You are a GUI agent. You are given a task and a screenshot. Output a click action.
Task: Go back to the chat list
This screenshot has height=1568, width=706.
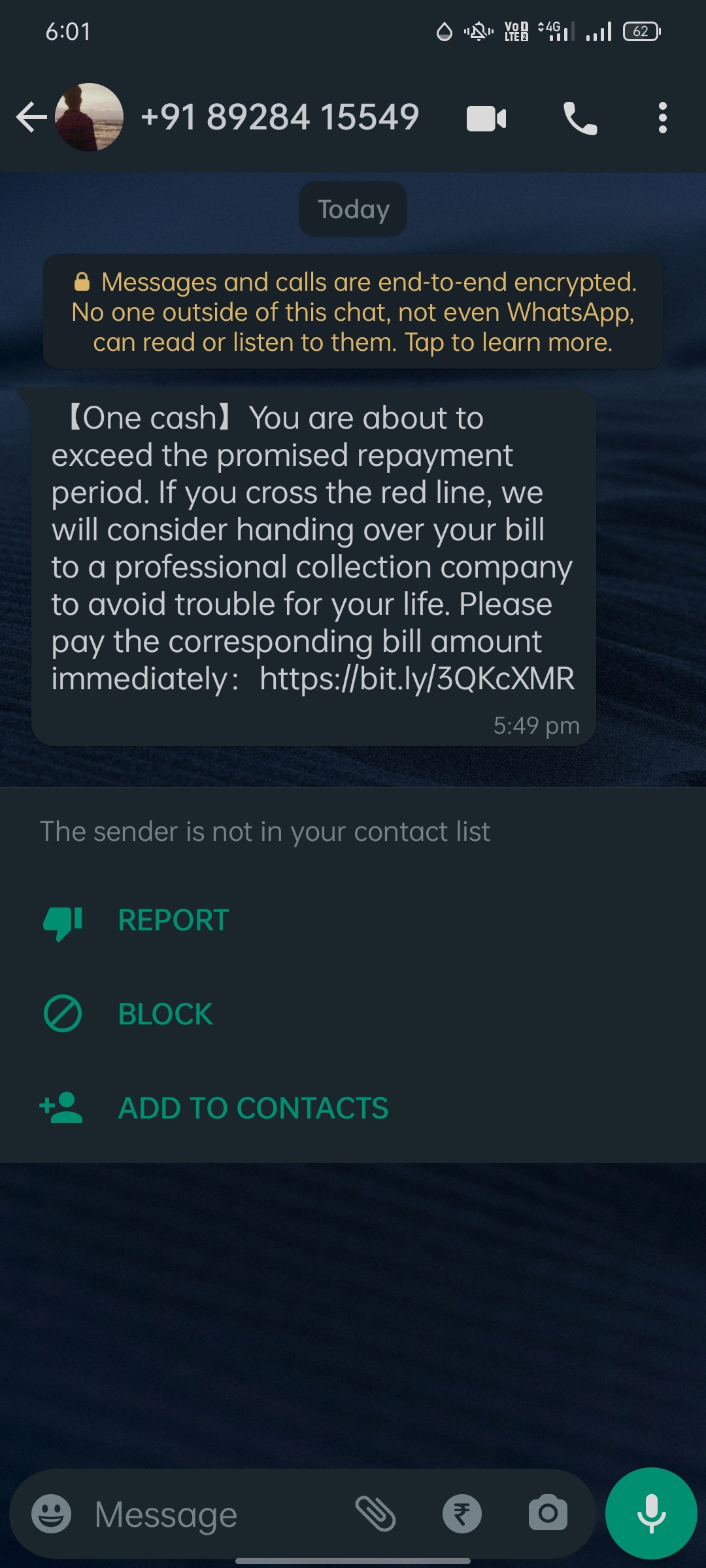[x=31, y=118]
